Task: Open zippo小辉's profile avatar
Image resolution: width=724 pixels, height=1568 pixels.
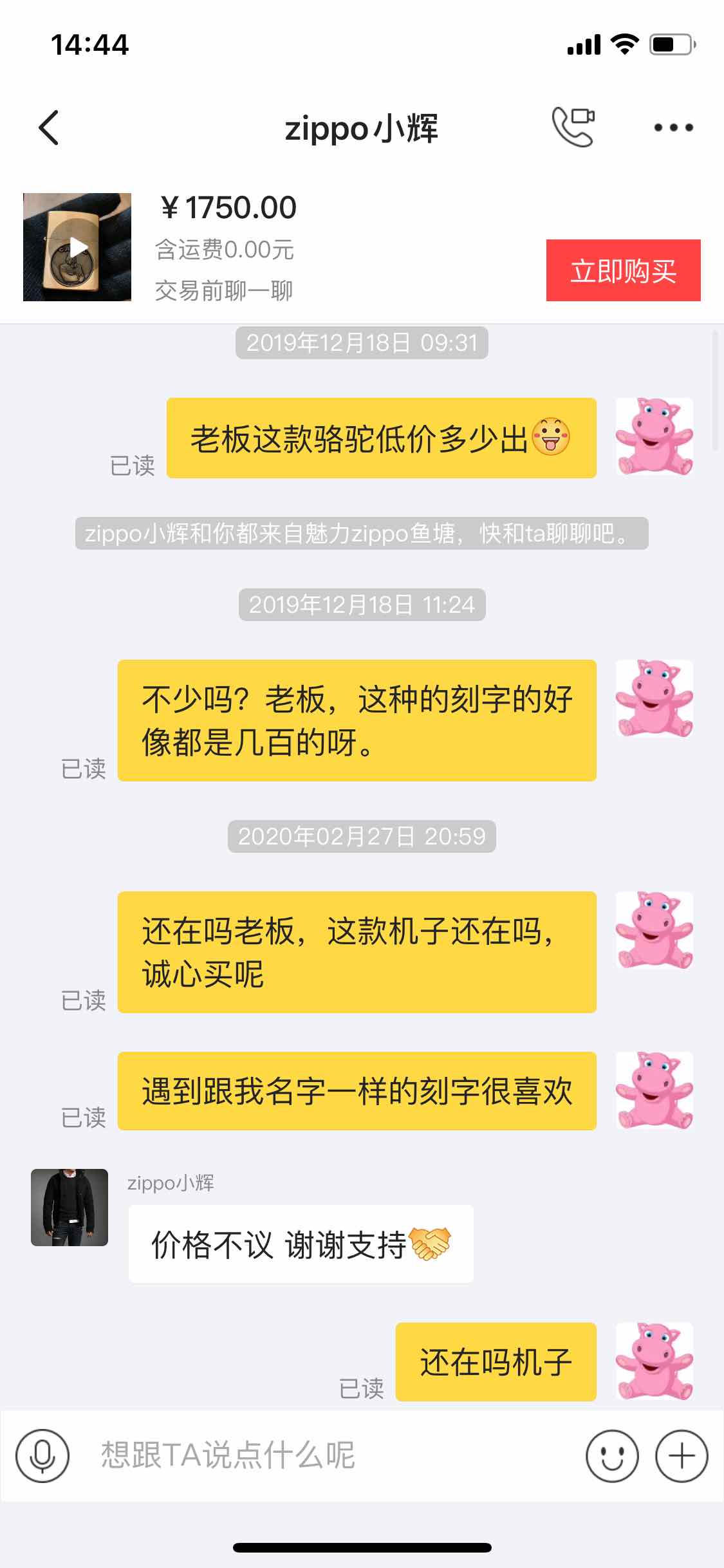Action: 70,1208
